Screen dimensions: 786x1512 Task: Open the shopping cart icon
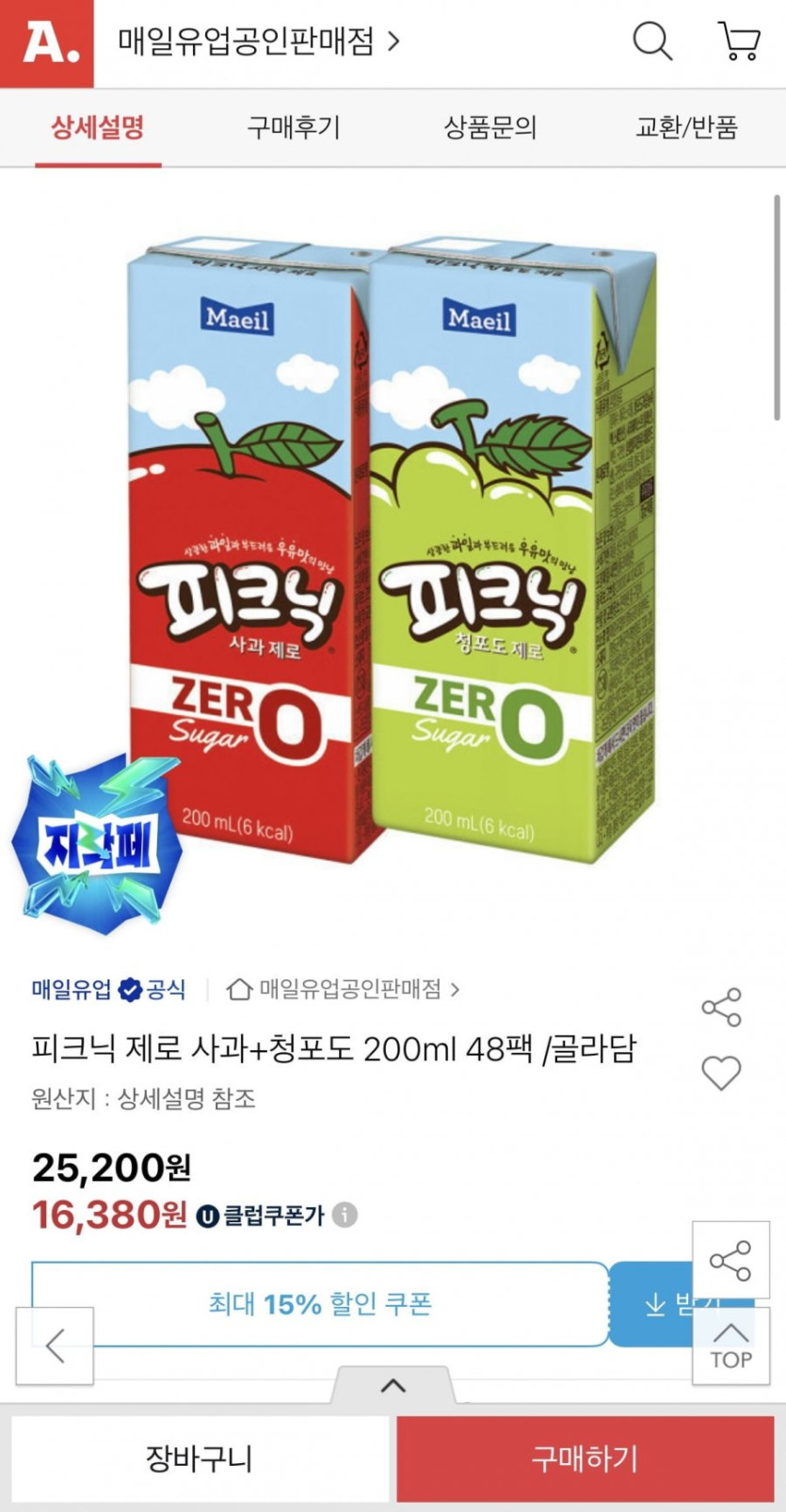click(x=739, y=41)
